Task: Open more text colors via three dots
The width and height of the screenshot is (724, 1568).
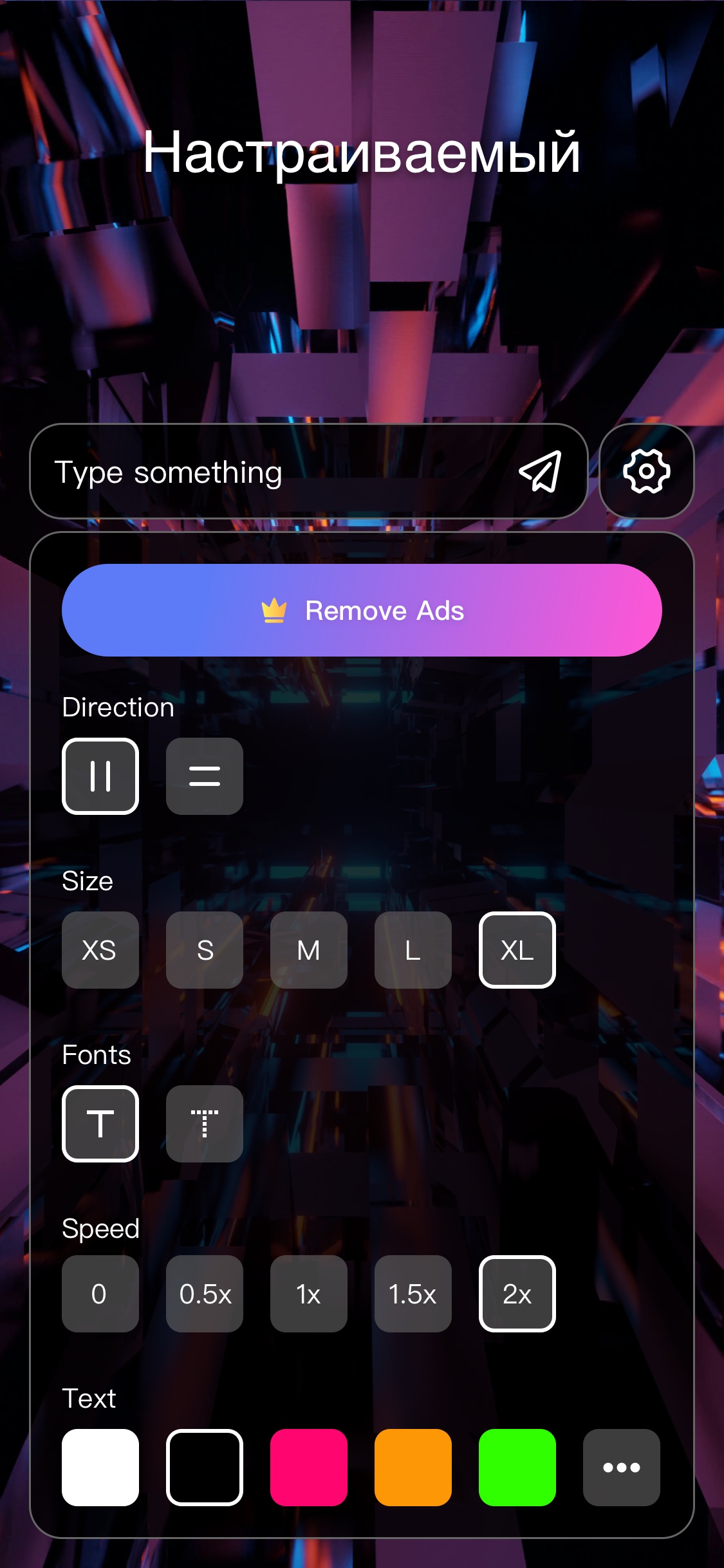Action: pyautogui.click(x=622, y=1468)
